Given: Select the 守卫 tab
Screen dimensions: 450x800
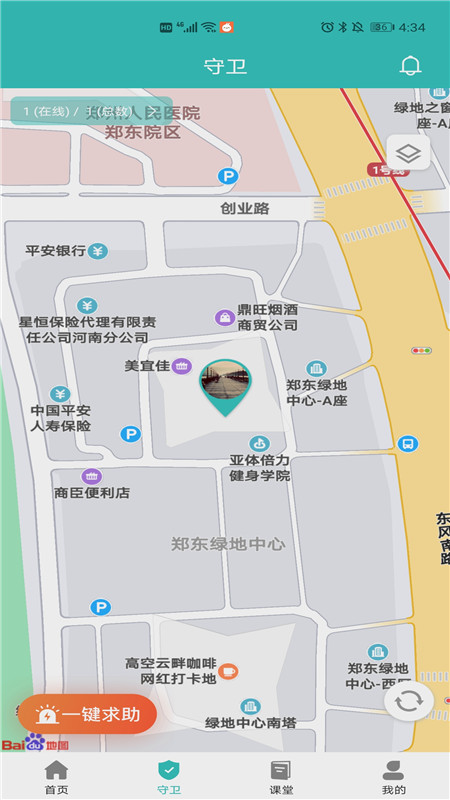Looking at the screenshot, I should tap(169, 776).
